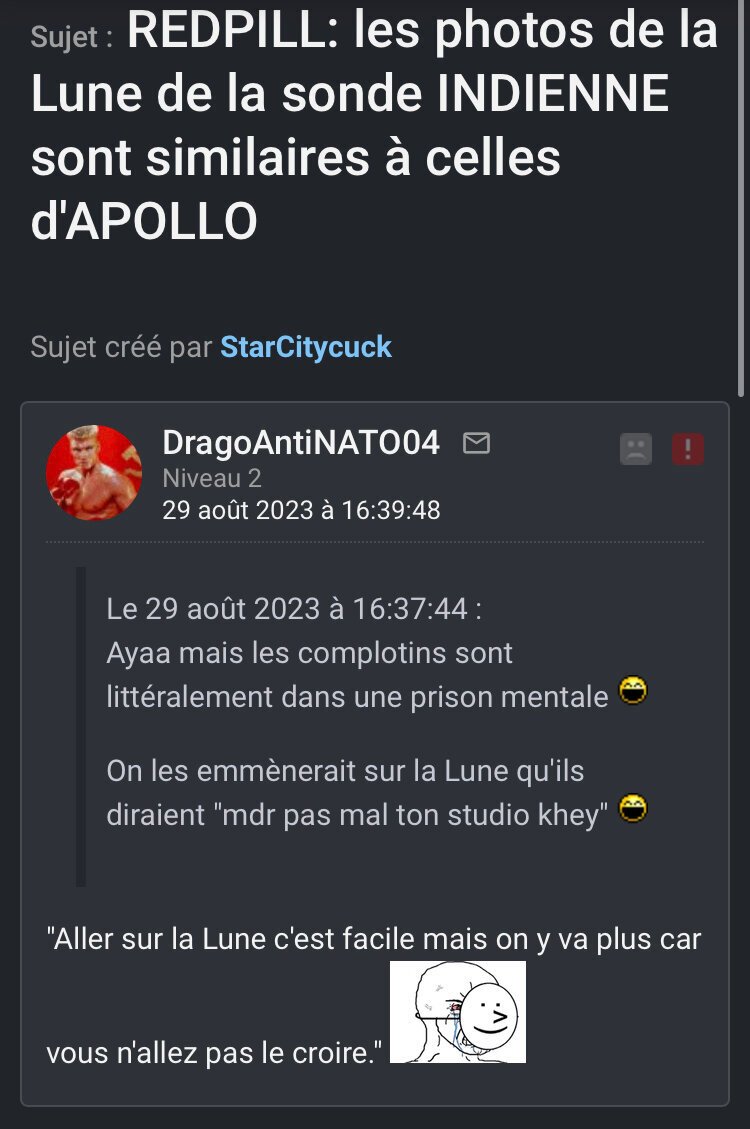Send private message via envelope icon
The image size is (750, 1129).
coord(477,442)
